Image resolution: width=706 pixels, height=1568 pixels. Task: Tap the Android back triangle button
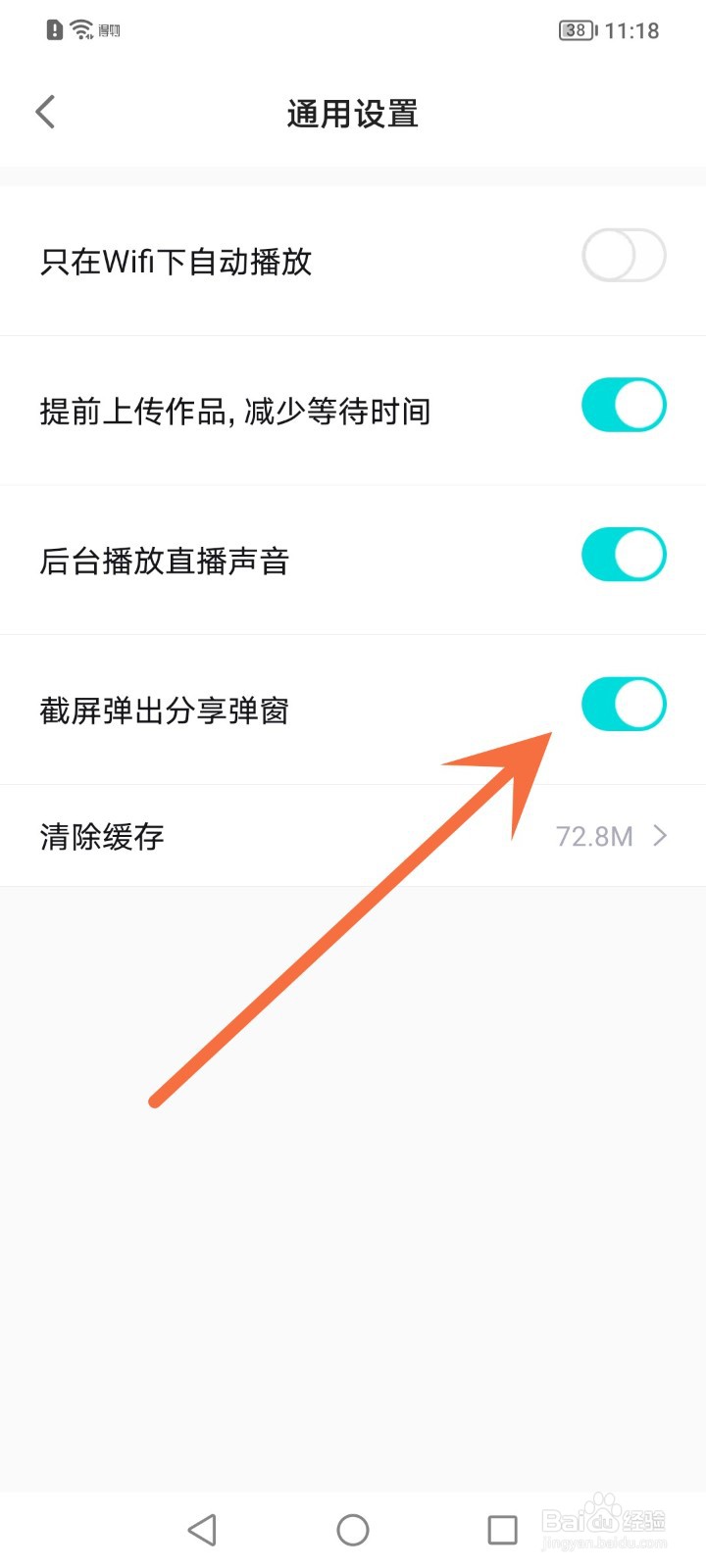(202, 1528)
